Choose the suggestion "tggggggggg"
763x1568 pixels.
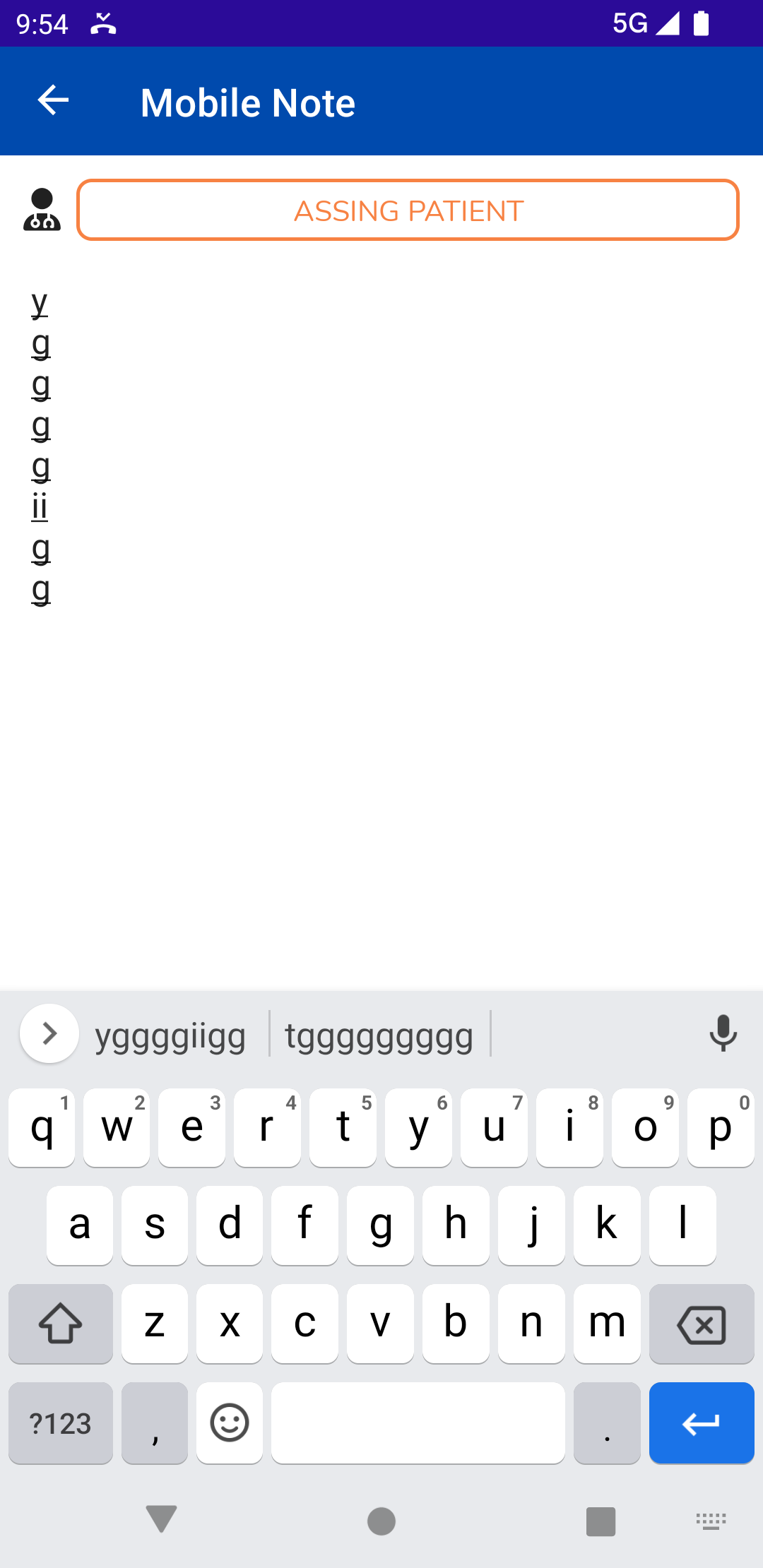pyautogui.click(x=379, y=1035)
